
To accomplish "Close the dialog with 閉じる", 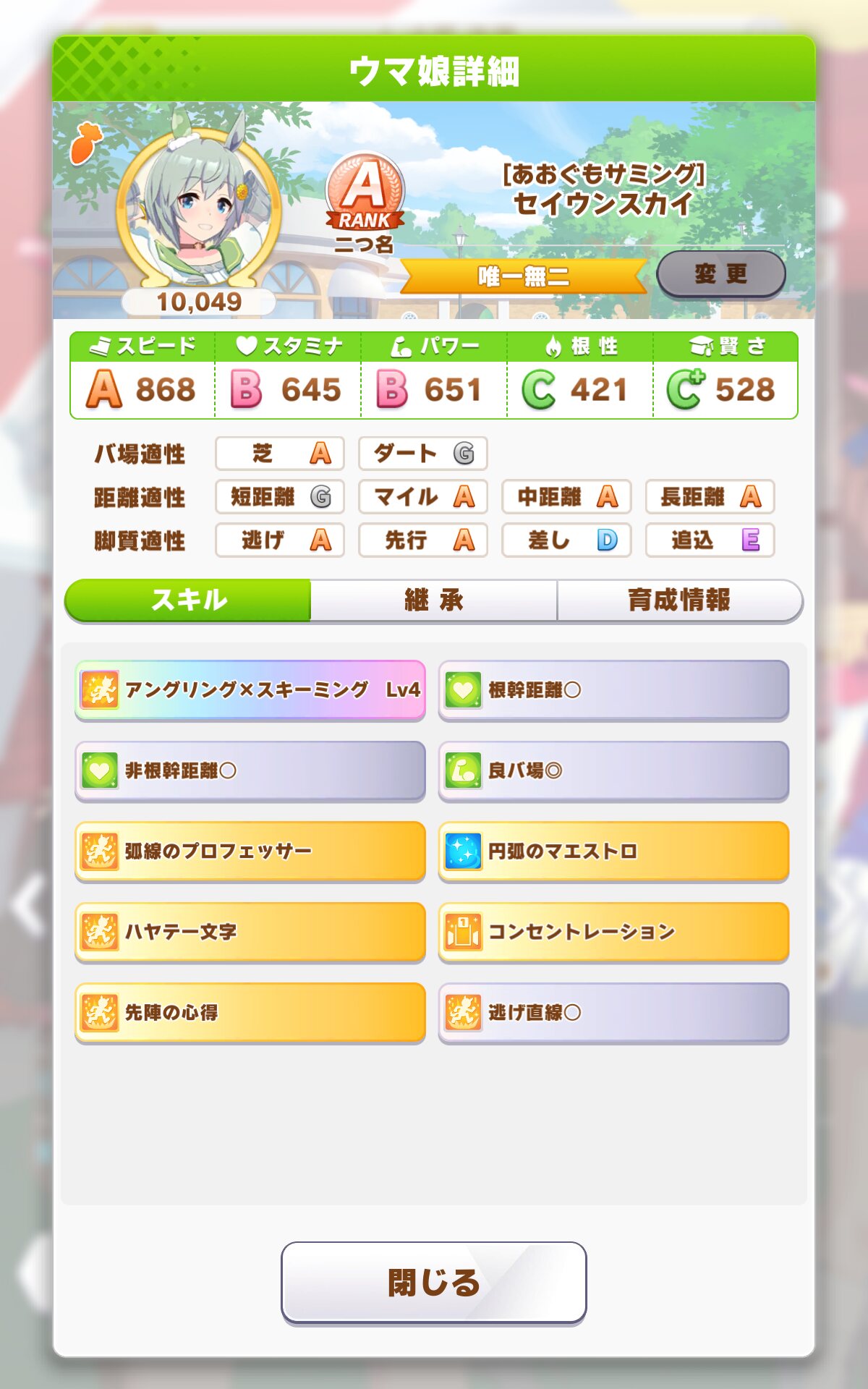I will point(433,1282).
